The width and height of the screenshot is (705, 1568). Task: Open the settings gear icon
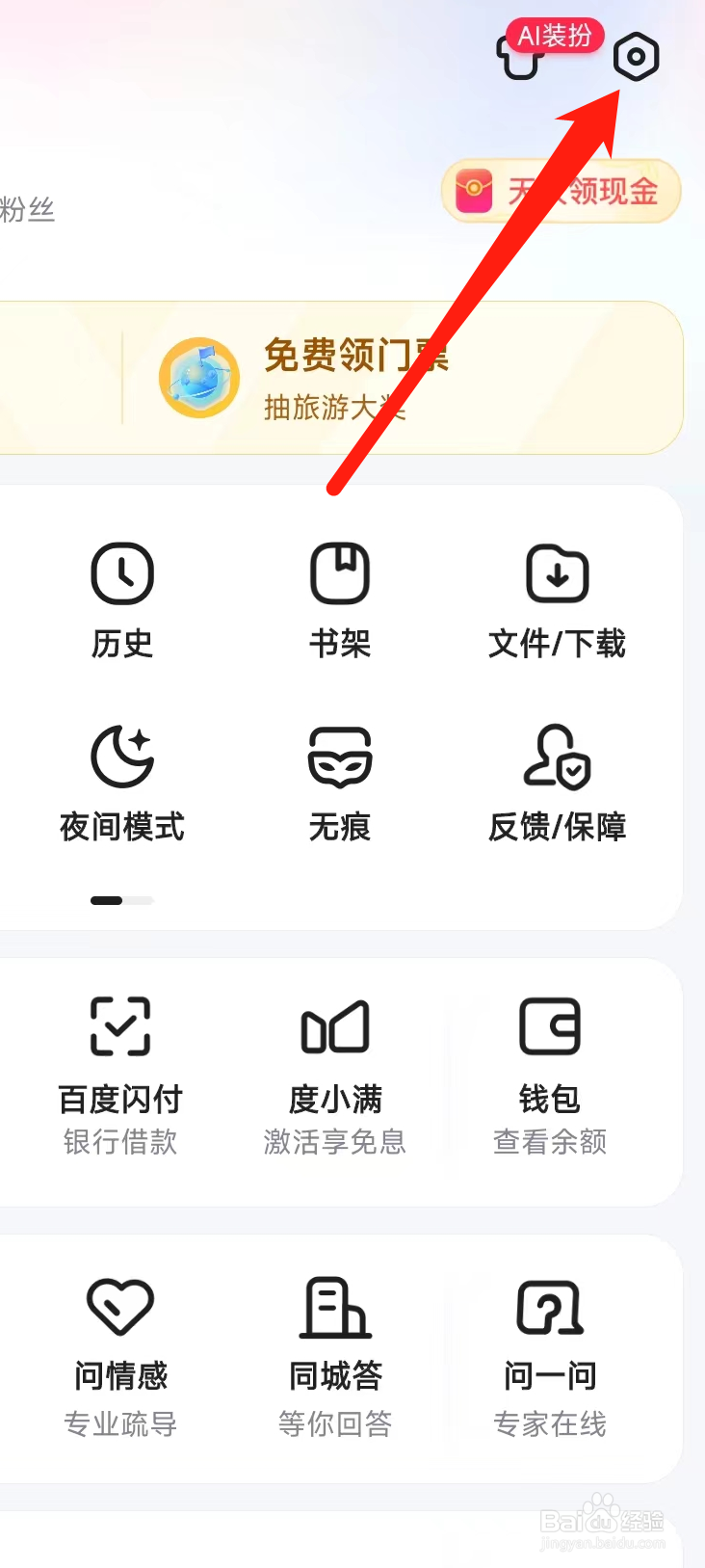point(636,56)
